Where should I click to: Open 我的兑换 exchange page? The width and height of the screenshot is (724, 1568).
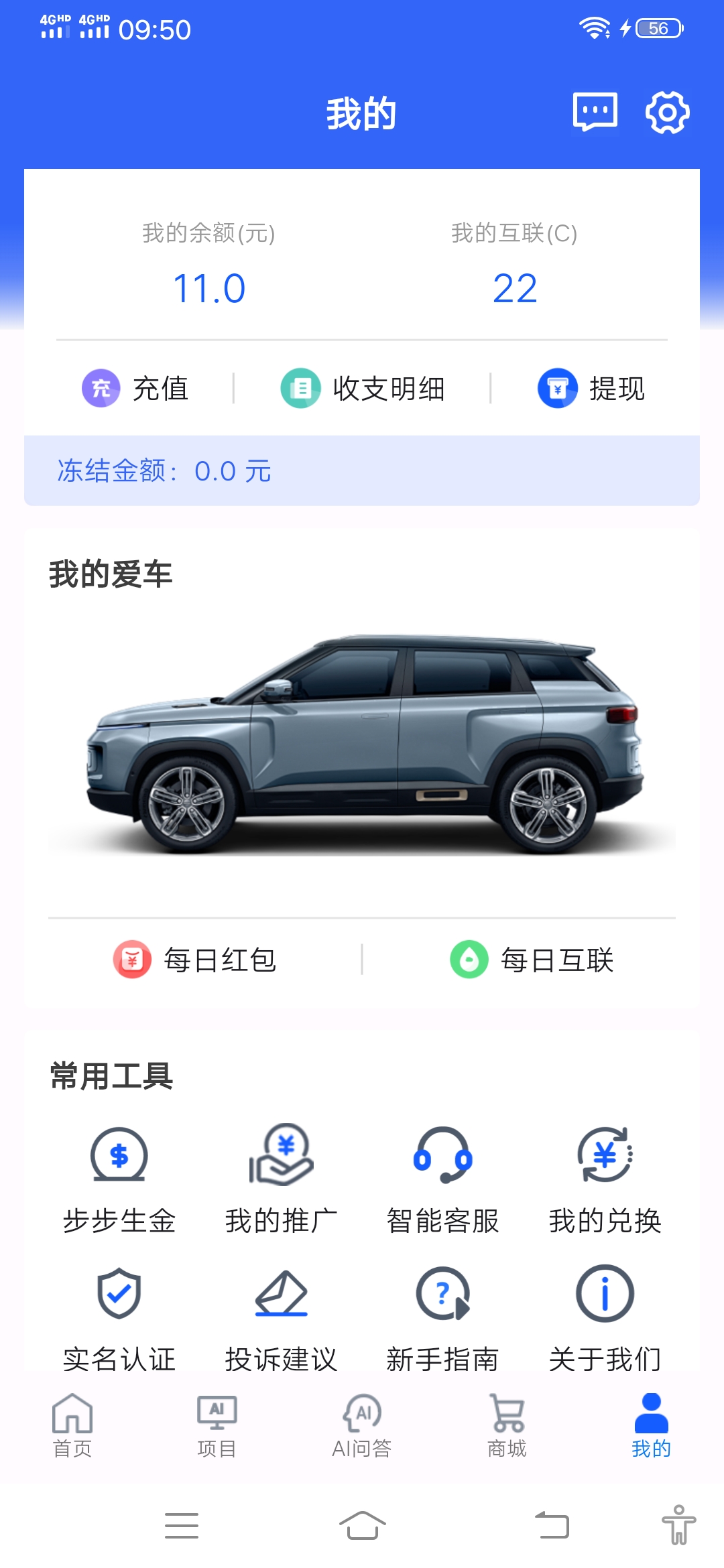[605, 1181]
